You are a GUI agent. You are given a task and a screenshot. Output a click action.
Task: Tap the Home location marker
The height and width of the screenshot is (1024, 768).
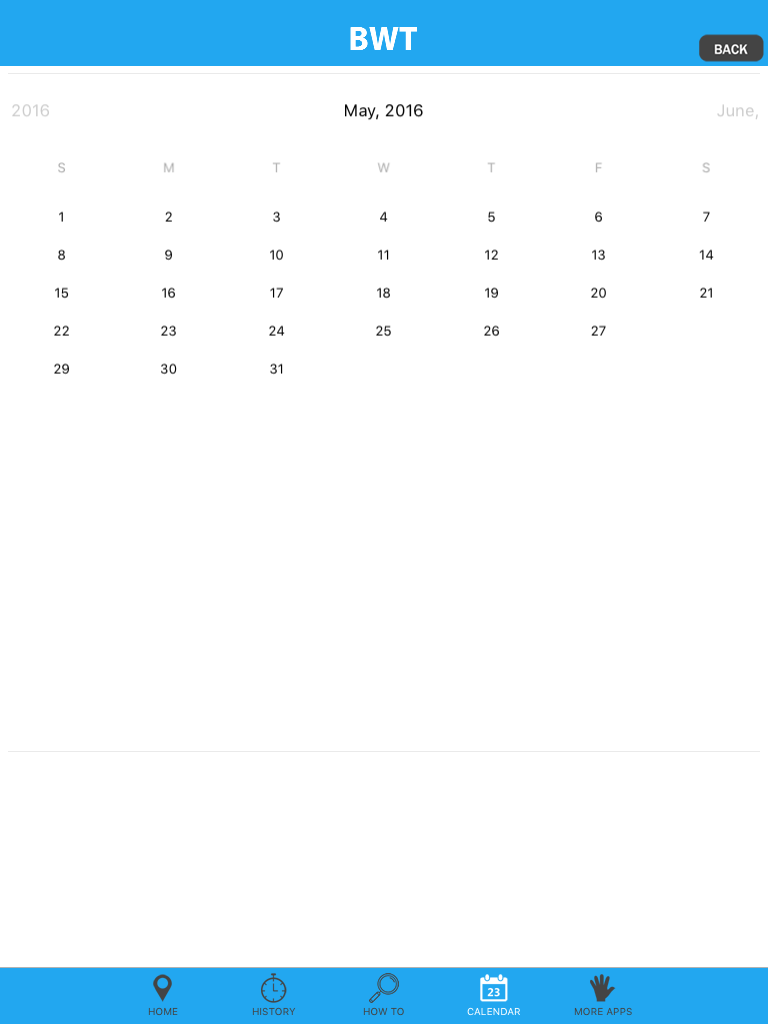pyautogui.click(x=162, y=985)
